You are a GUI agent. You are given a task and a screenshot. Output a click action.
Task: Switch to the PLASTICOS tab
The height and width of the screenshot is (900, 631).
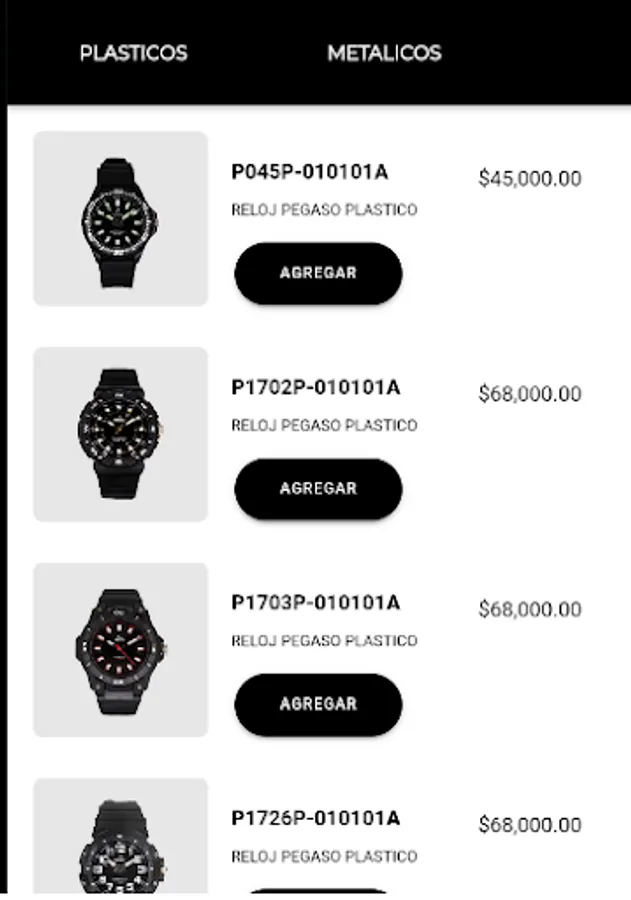click(x=133, y=53)
